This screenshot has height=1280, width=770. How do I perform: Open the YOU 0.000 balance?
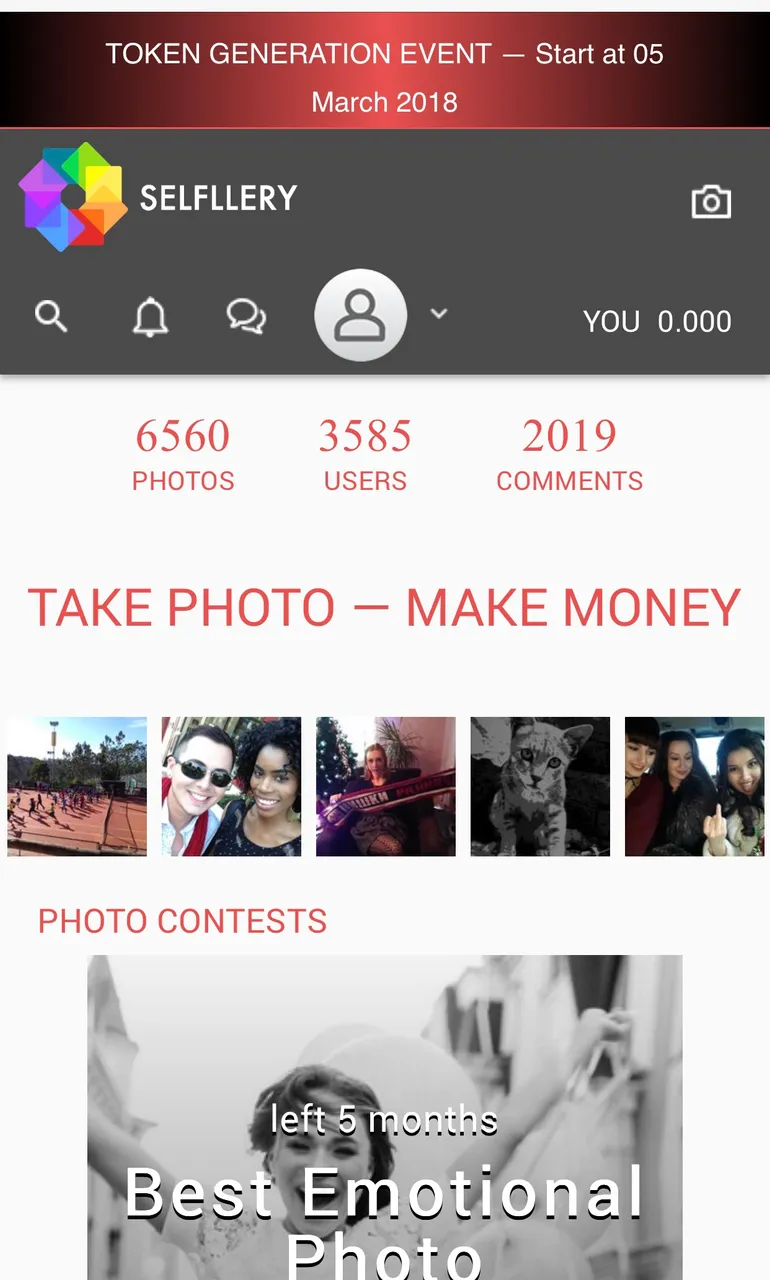657,321
